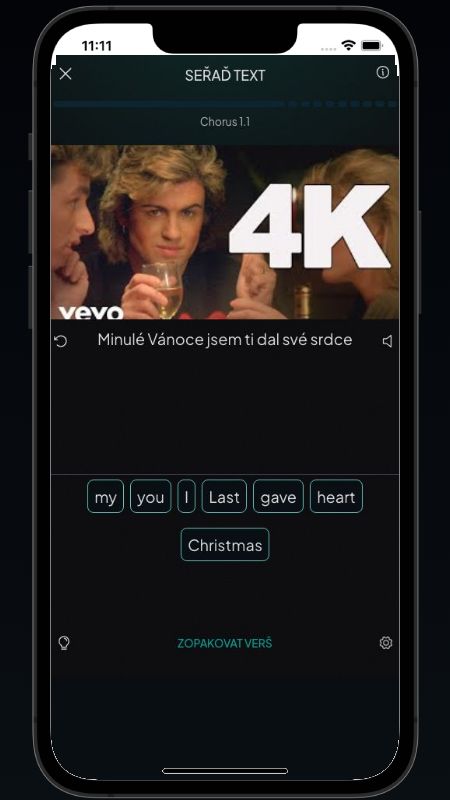The width and height of the screenshot is (450, 800).
Task: Tap the word chip "gave"
Action: [278, 496]
